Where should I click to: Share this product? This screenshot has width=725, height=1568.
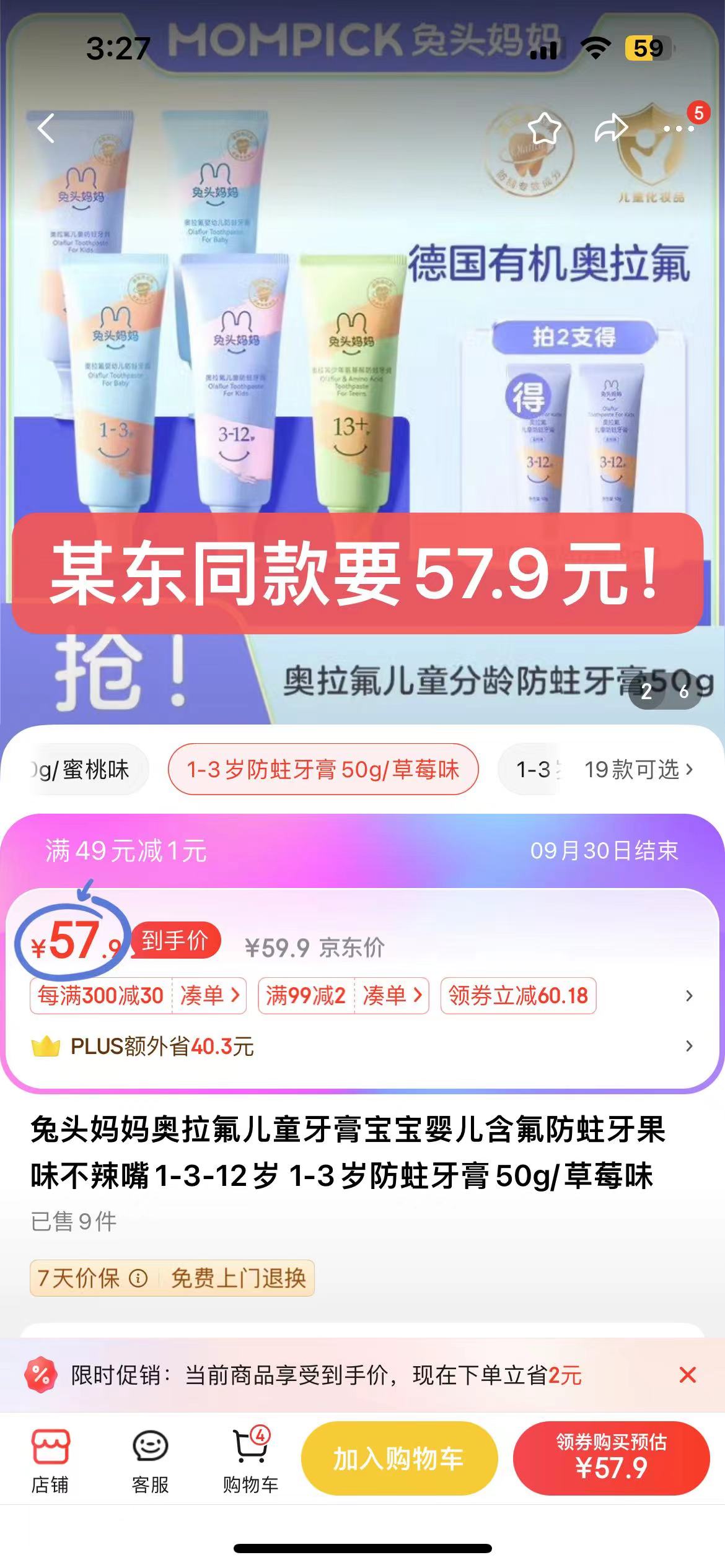pos(611,129)
